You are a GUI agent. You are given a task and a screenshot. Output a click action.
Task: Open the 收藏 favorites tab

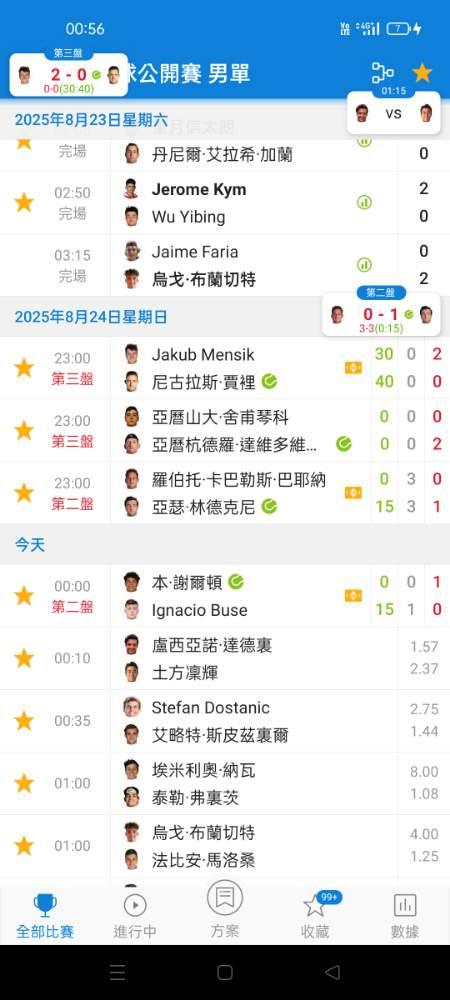coord(315,916)
